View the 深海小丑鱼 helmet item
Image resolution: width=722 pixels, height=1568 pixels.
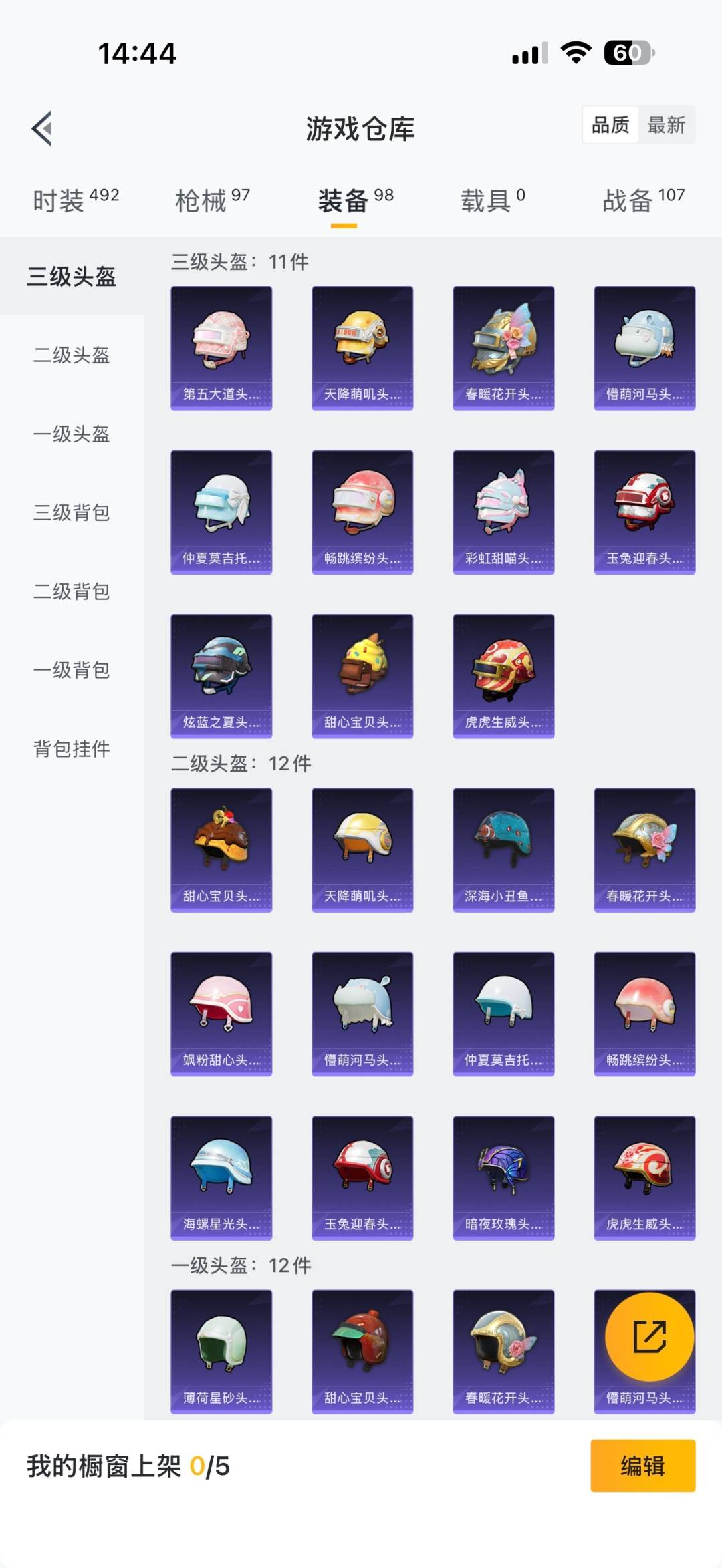[x=503, y=850]
